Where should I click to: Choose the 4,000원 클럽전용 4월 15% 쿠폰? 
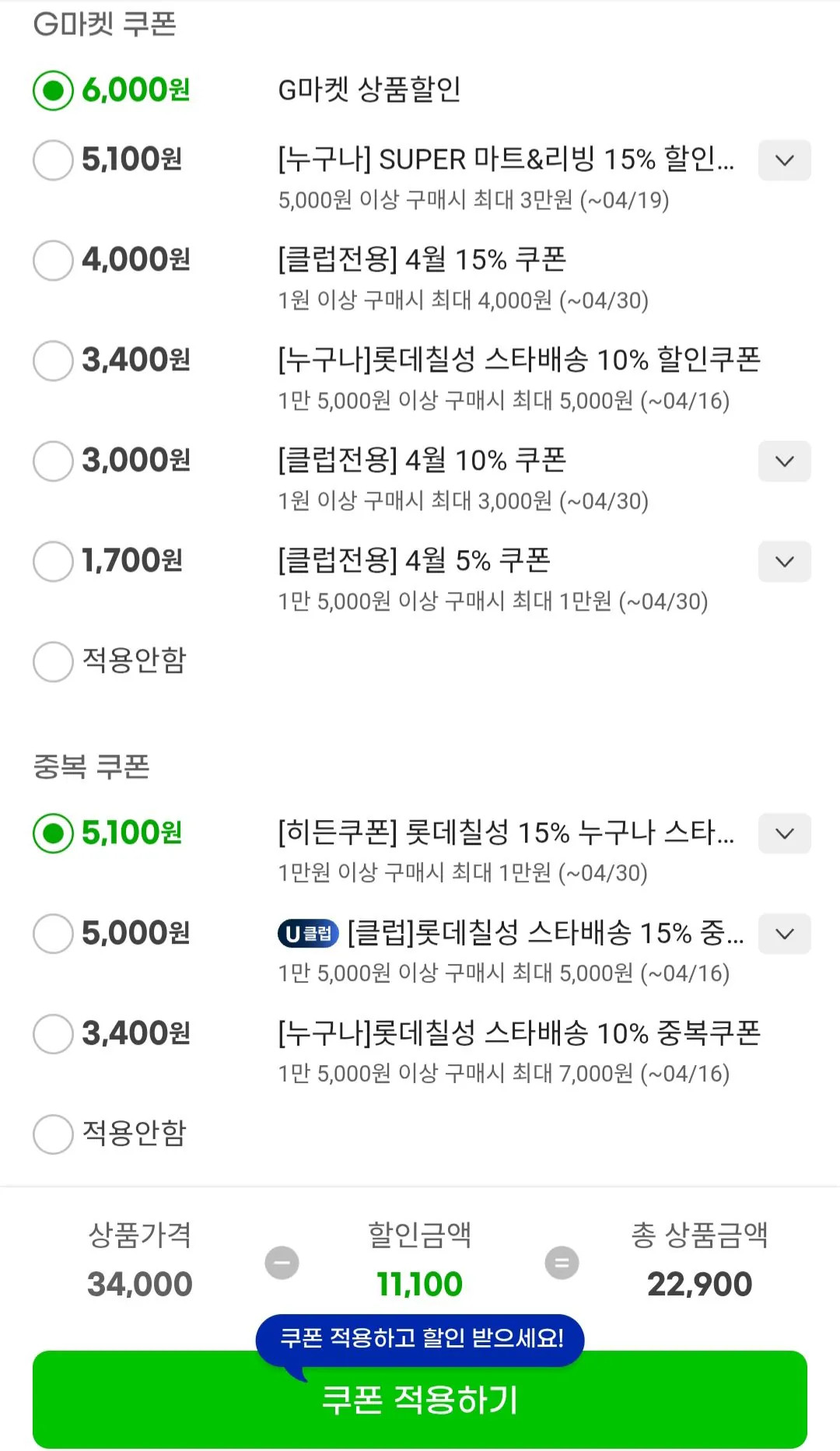51,261
